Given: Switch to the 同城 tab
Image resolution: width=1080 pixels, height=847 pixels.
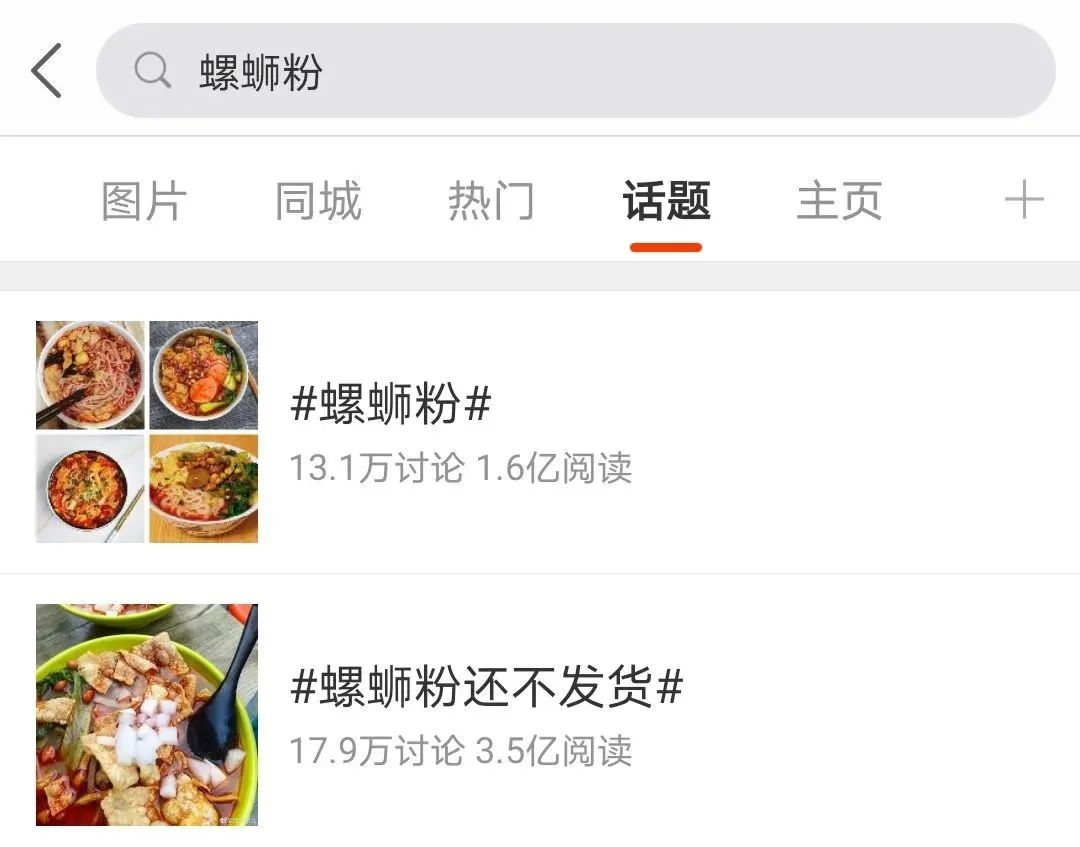Looking at the screenshot, I should (318, 202).
